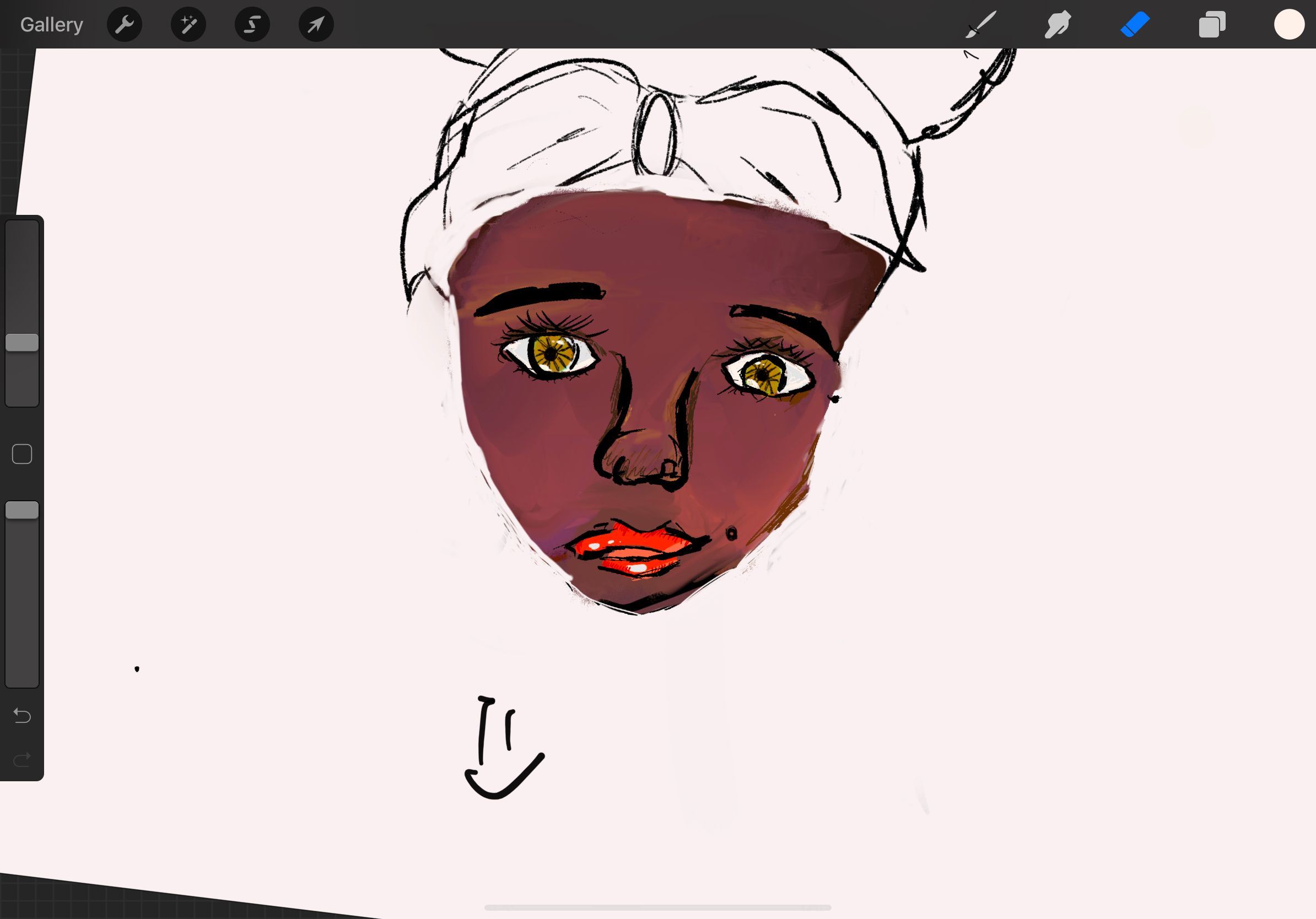The image size is (1316, 919).
Task: Tap the brush size slider
Action: (x=22, y=343)
